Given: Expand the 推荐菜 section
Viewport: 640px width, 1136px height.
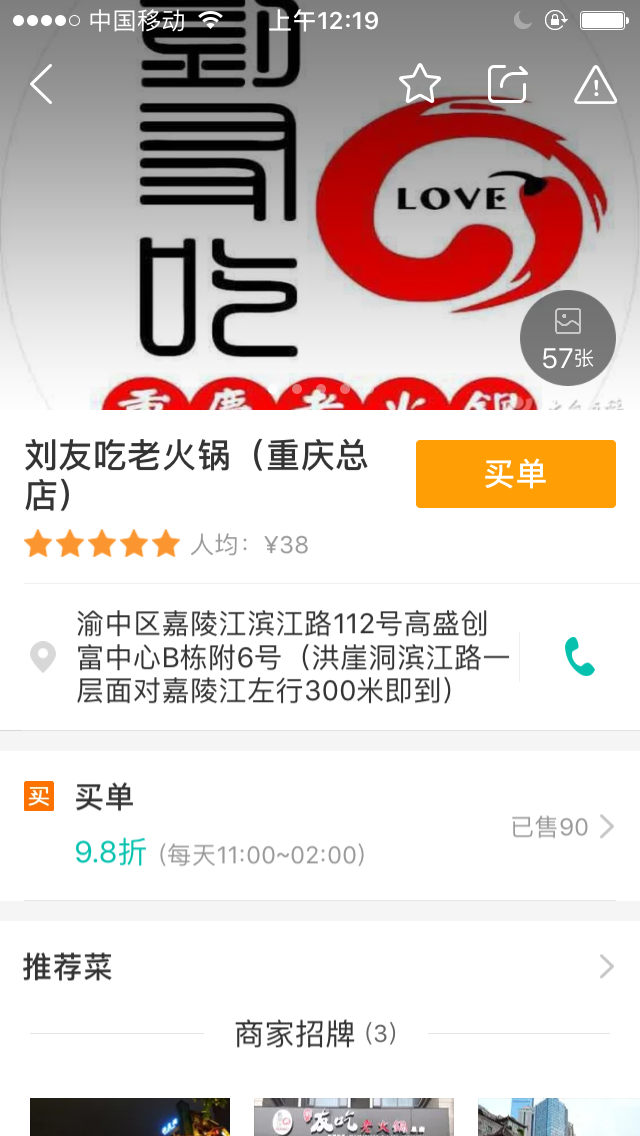Looking at the screenshot, I should pyautogui.click(x=320, y=966).
